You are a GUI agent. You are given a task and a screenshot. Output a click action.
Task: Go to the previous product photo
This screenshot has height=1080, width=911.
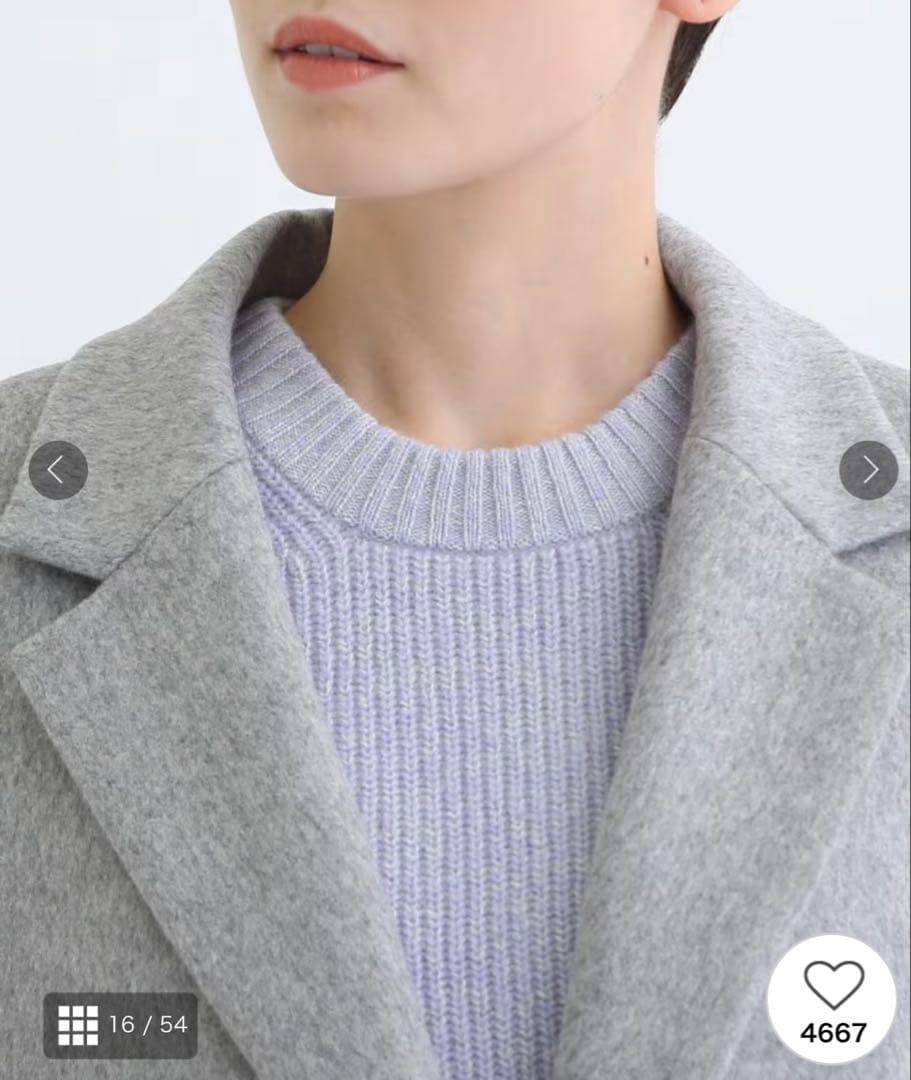click(58, 470)
